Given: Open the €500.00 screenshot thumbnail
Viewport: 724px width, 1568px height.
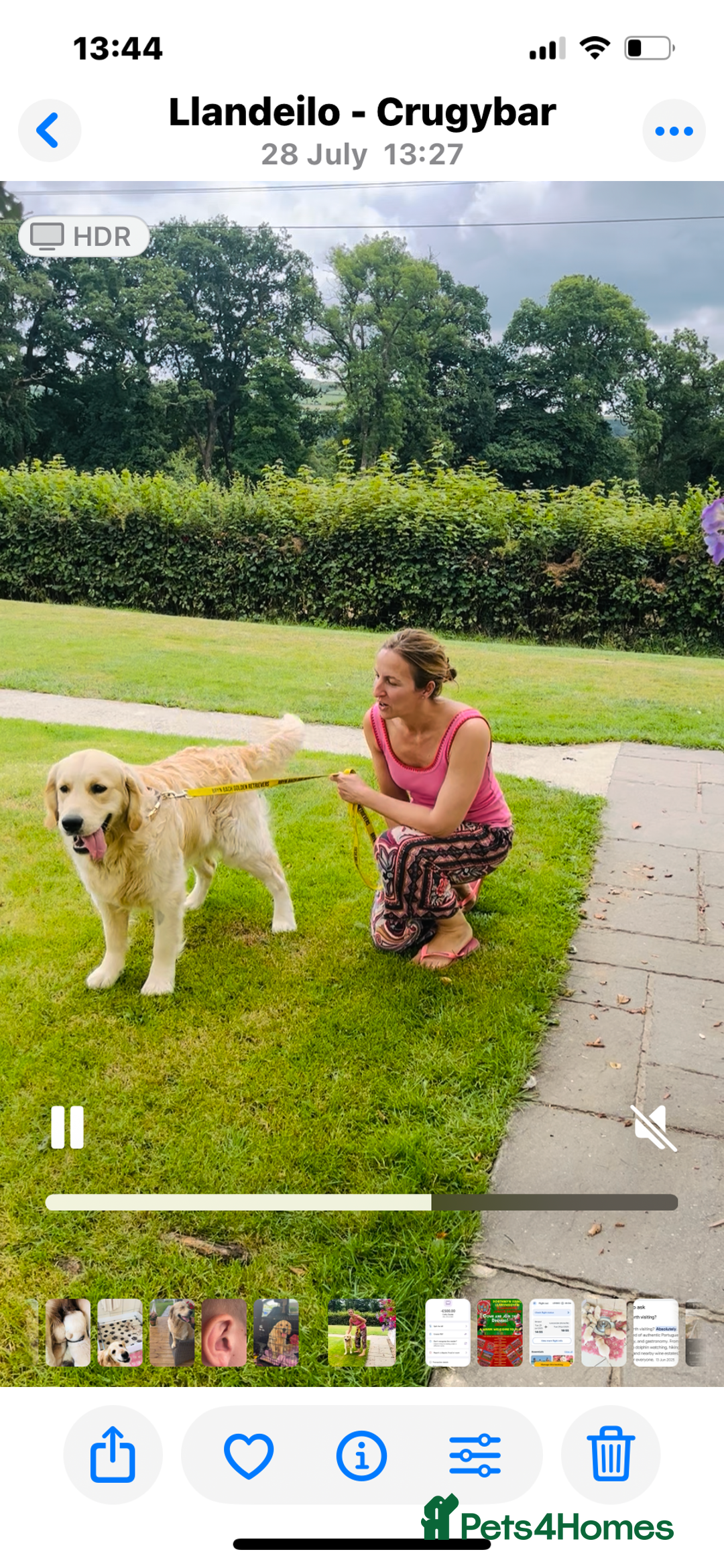Looking at the screenshot, I should coord(448,1332).
